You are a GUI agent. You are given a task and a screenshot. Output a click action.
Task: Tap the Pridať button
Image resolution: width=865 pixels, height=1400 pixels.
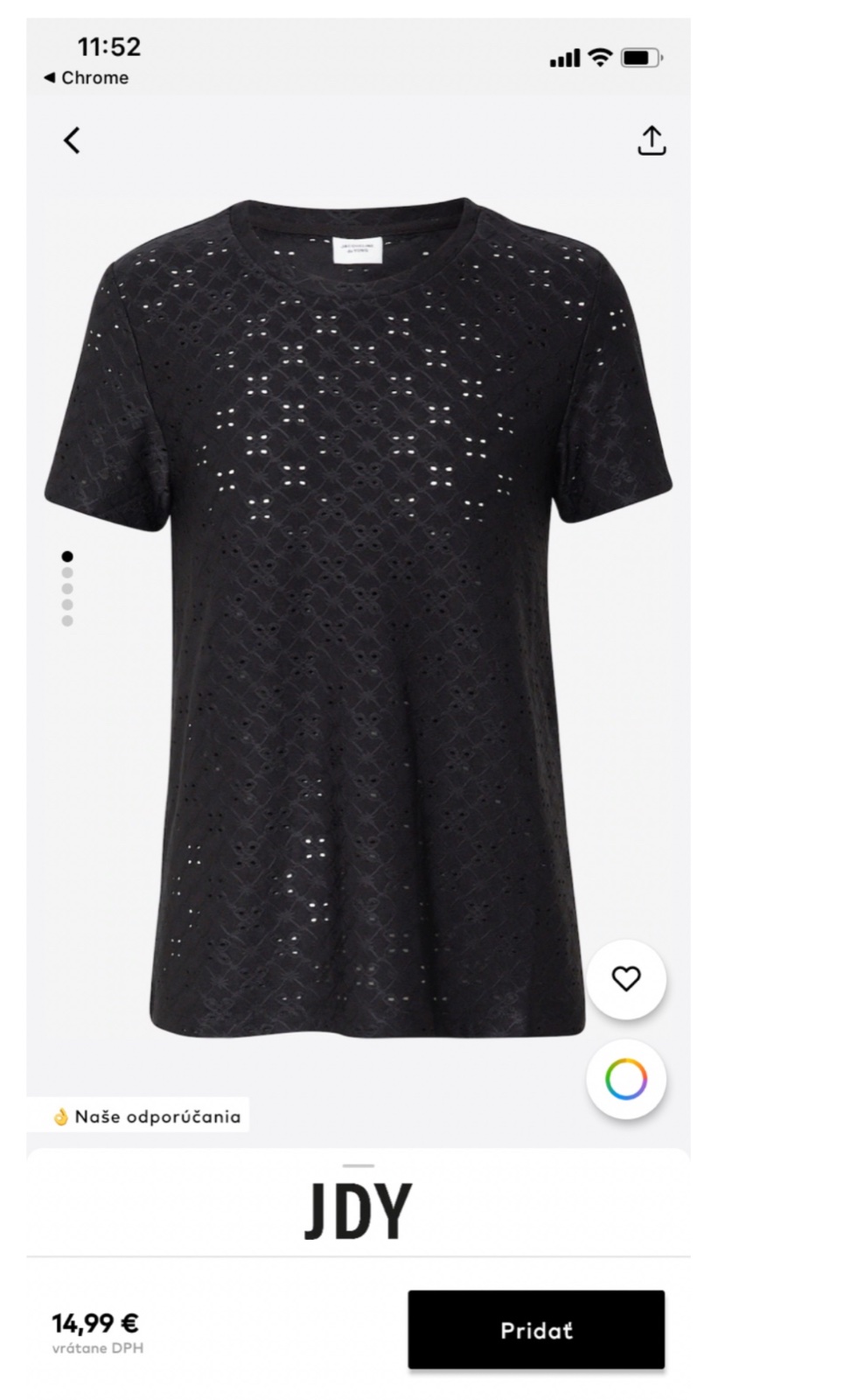536,1329
